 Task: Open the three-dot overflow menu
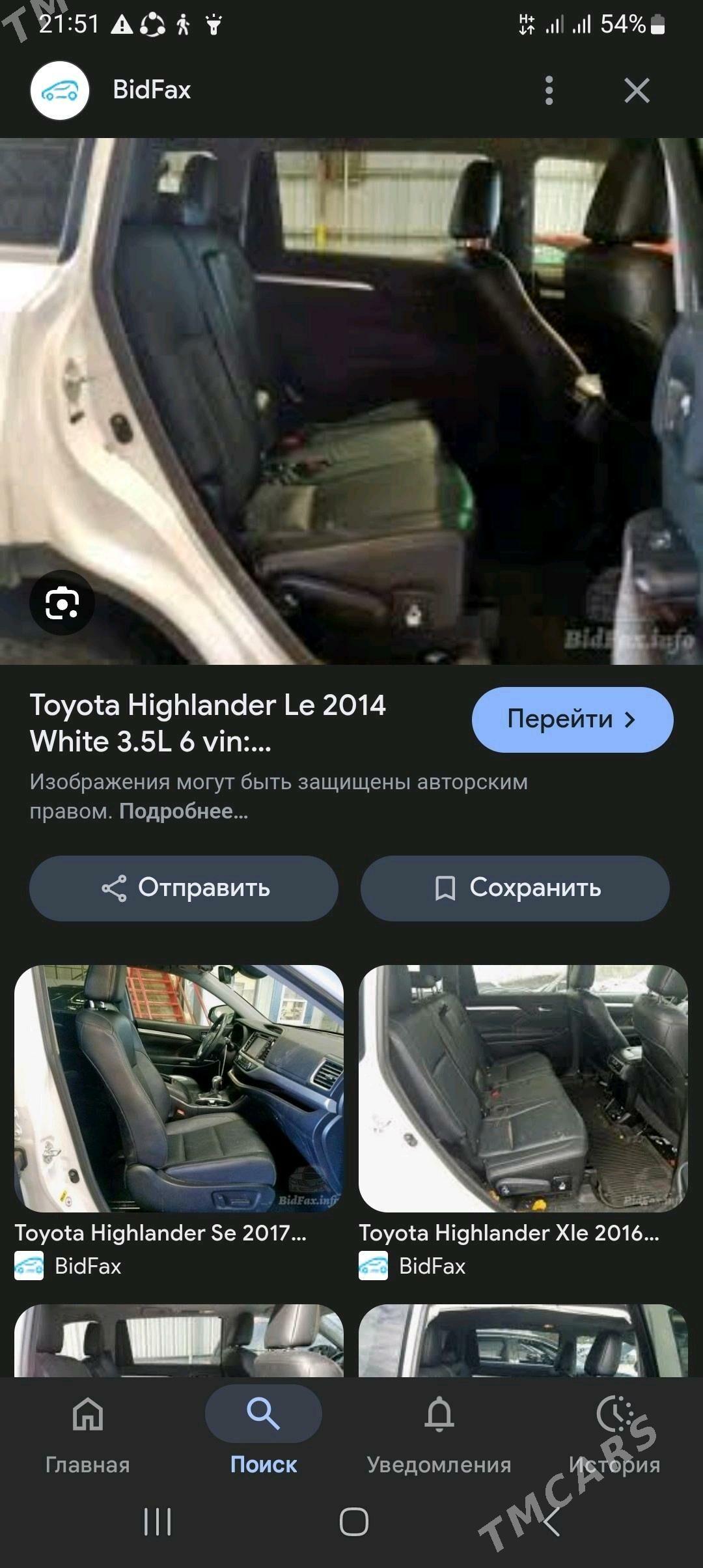549,90
